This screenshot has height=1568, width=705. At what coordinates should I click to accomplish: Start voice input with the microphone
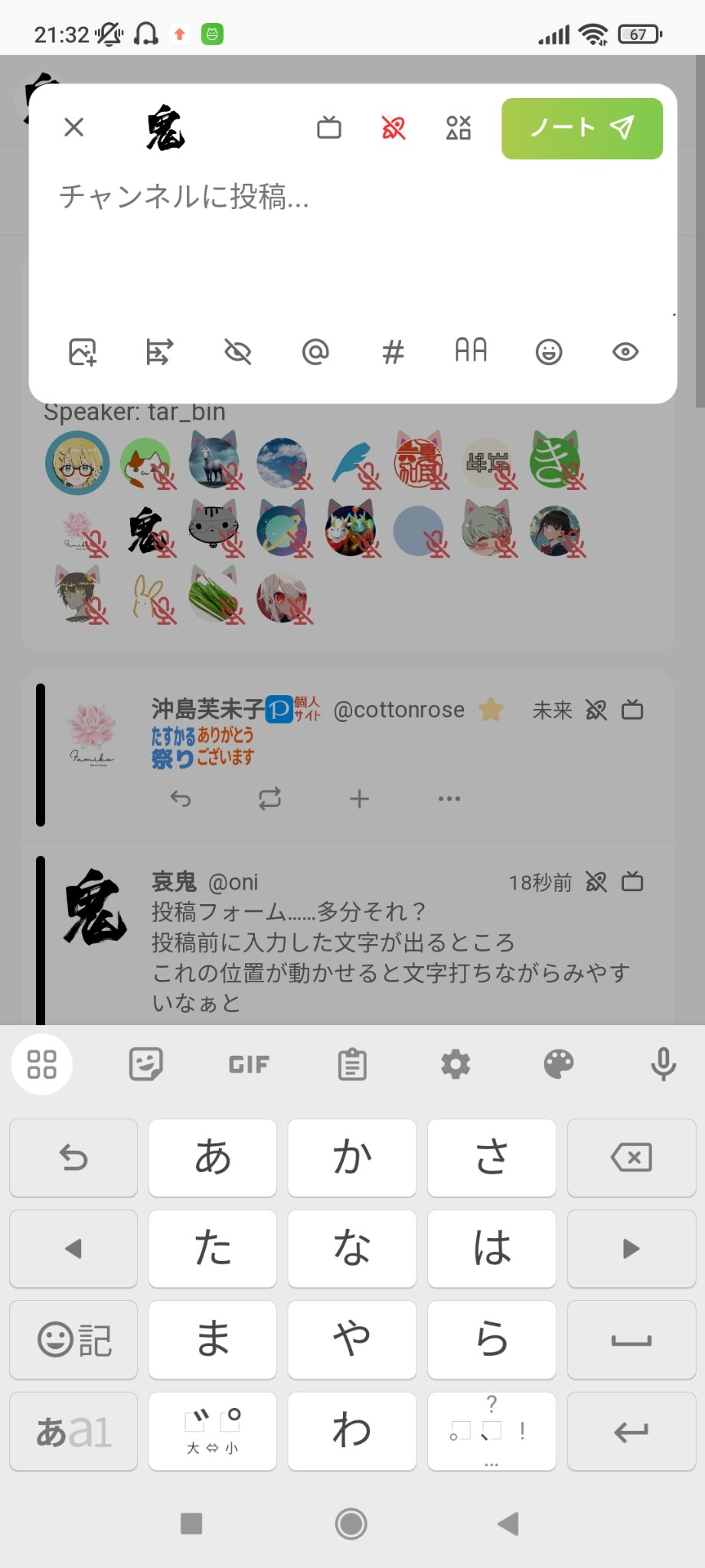[x=663, y=1064]
